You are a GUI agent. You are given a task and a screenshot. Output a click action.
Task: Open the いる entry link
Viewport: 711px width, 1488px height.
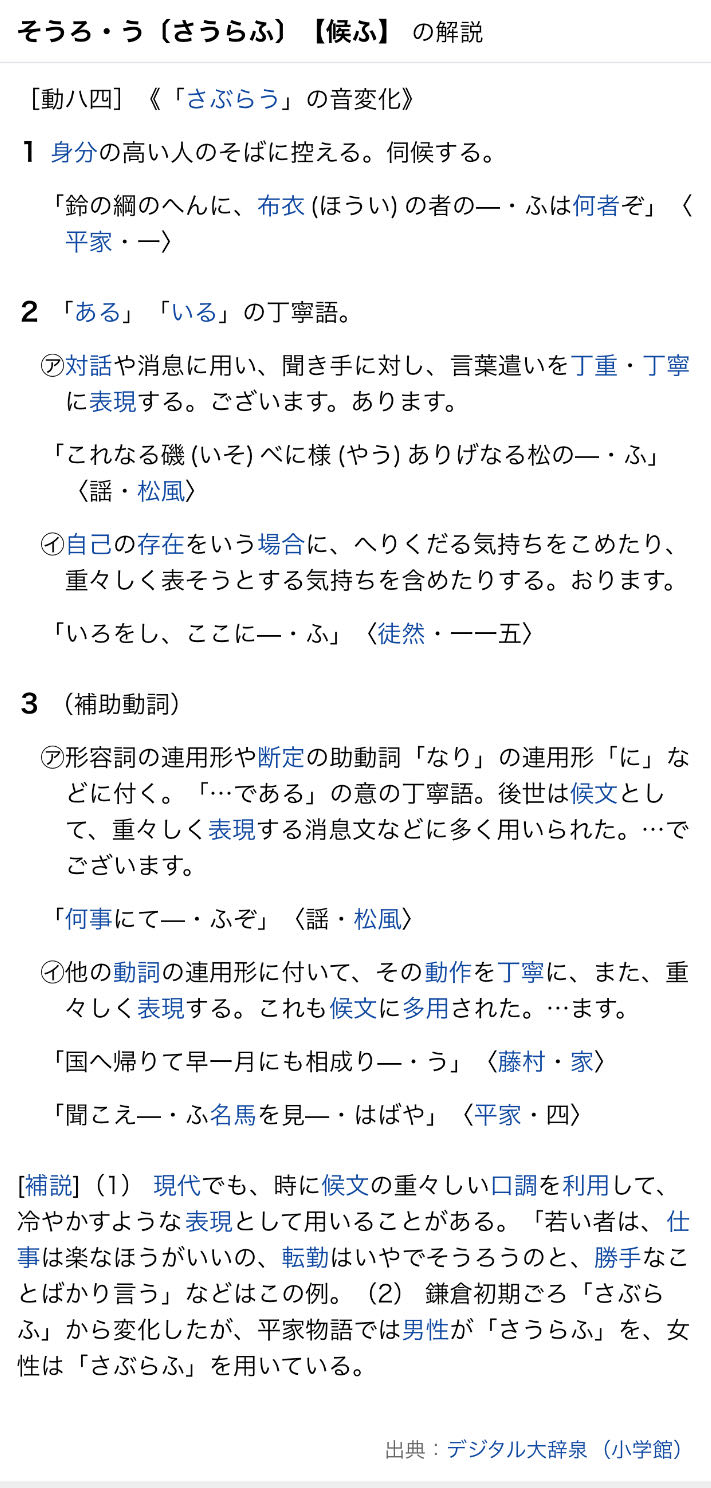(194, 313)
